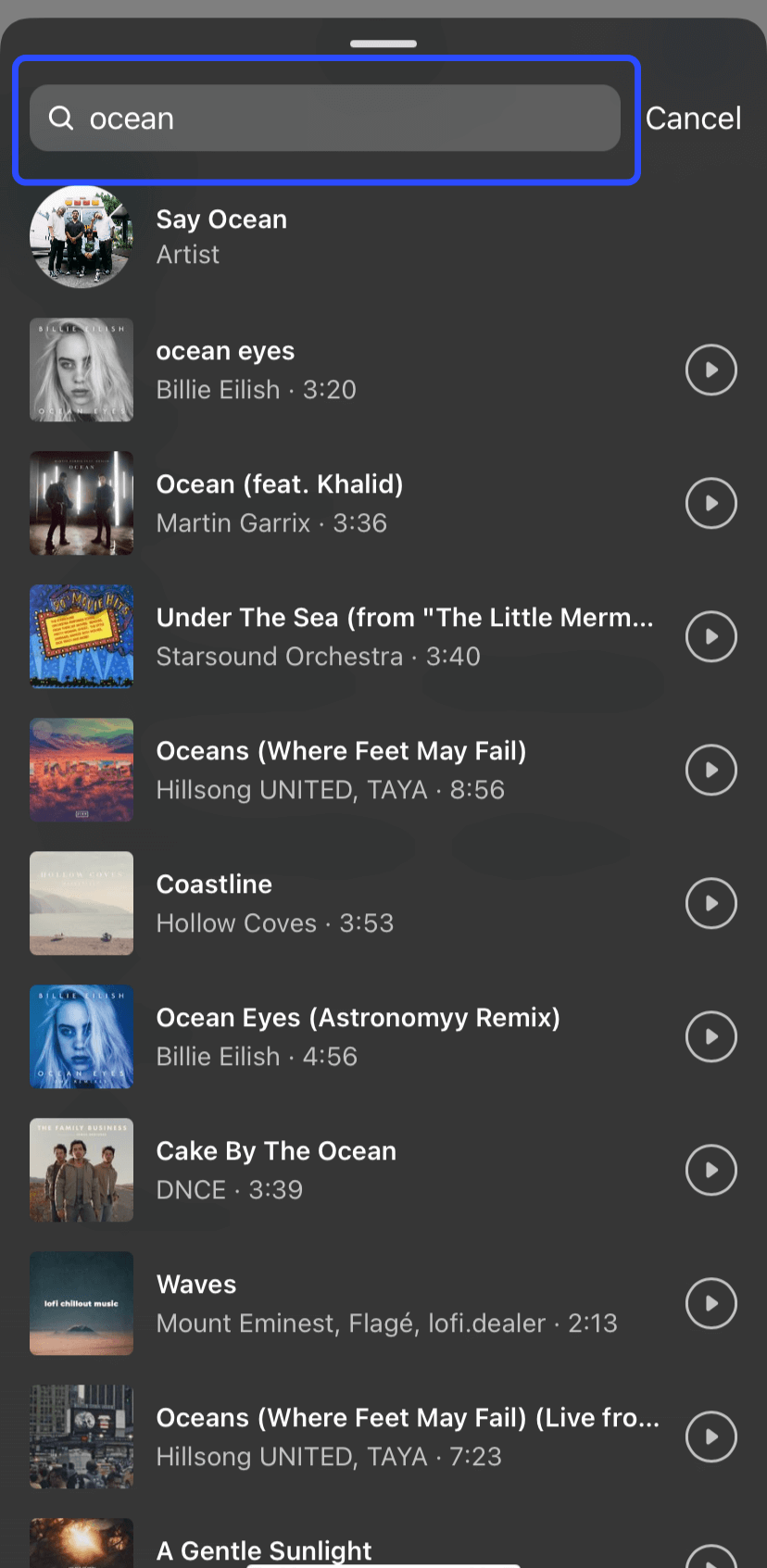Play preview of Oceans 8:56 track

tap(710, 770)
